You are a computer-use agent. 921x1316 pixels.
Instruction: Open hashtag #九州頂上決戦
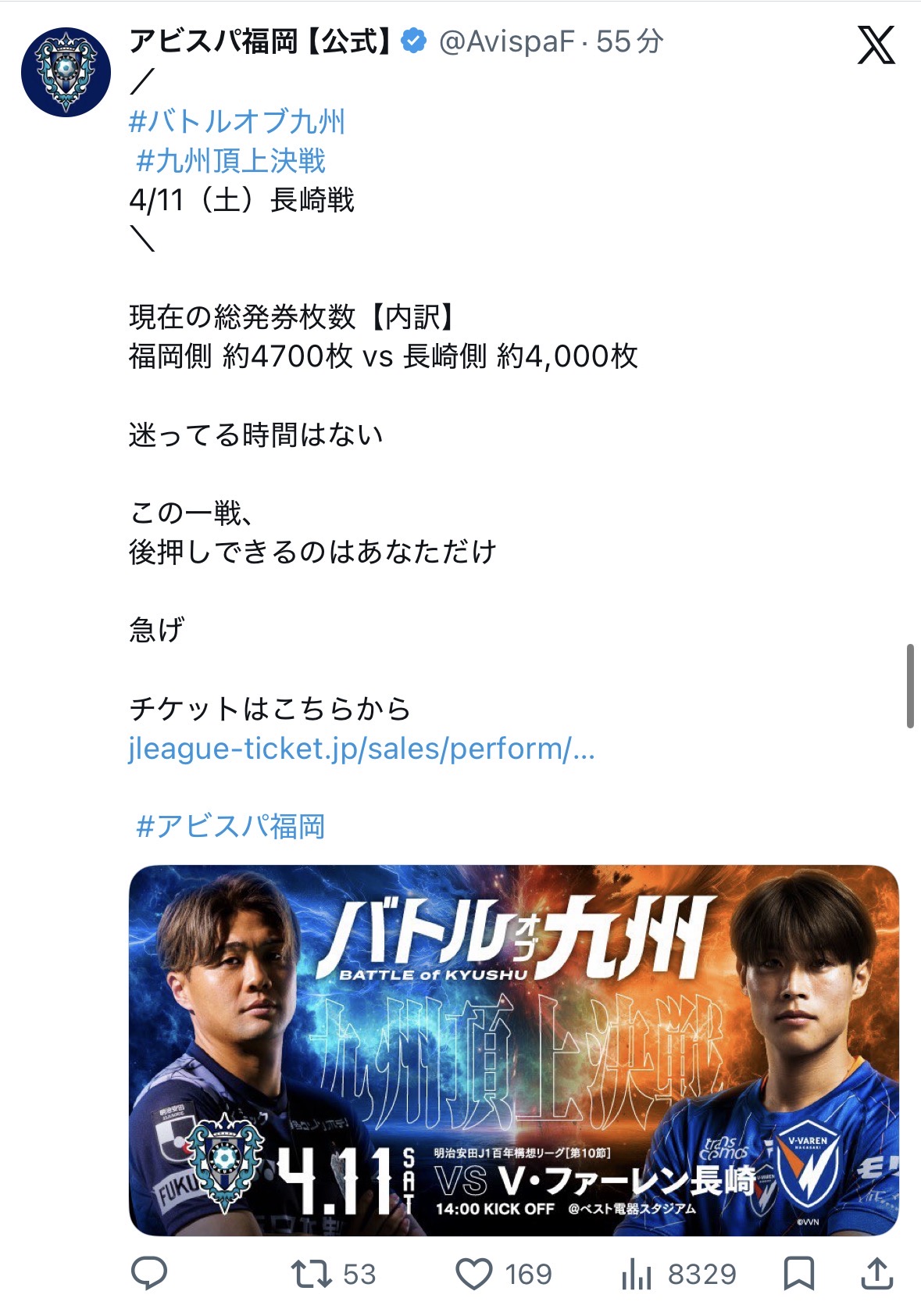(230, 160)
